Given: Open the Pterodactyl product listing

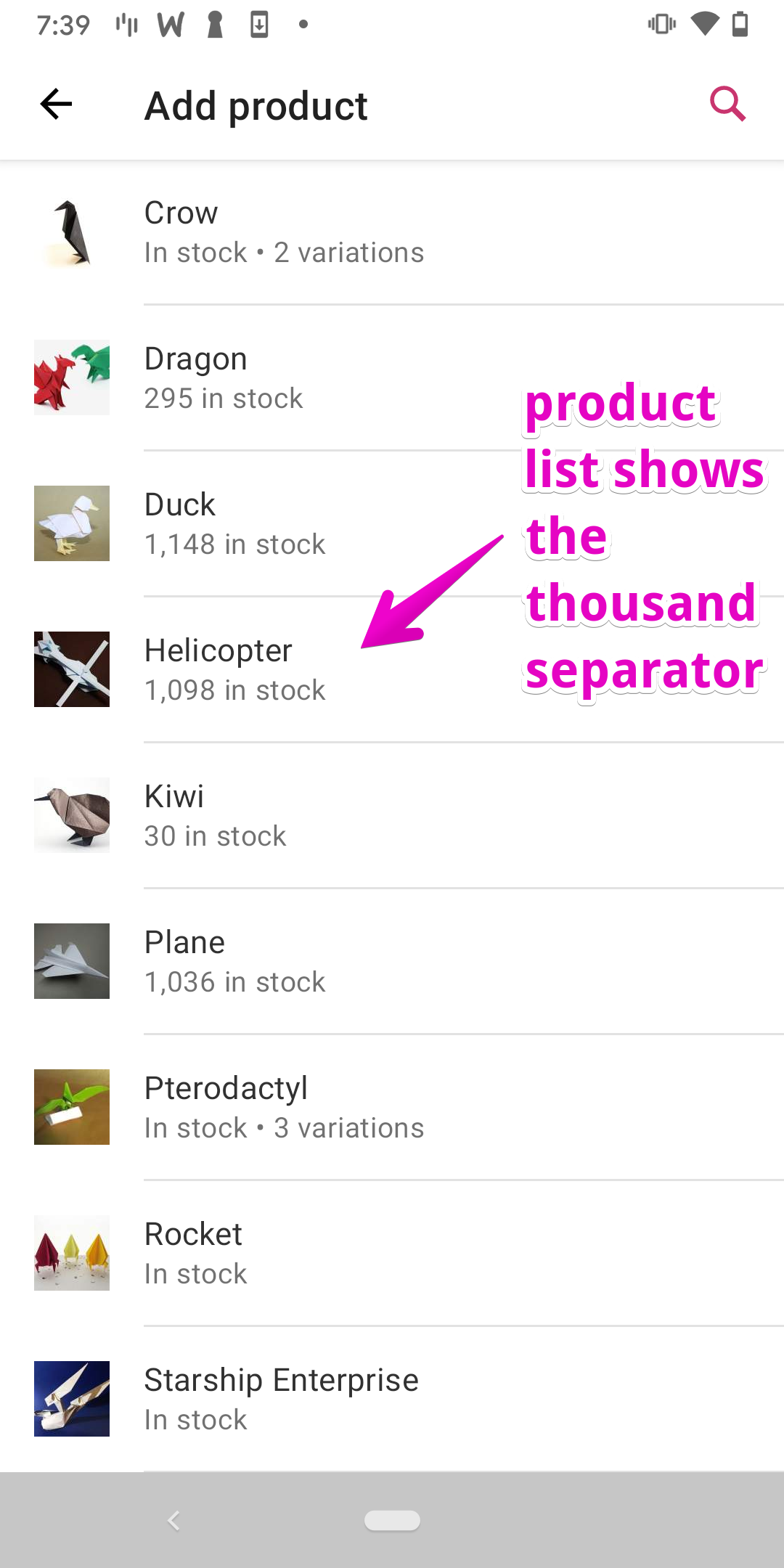Looking at the screenshot, I should coord(290,1106).
